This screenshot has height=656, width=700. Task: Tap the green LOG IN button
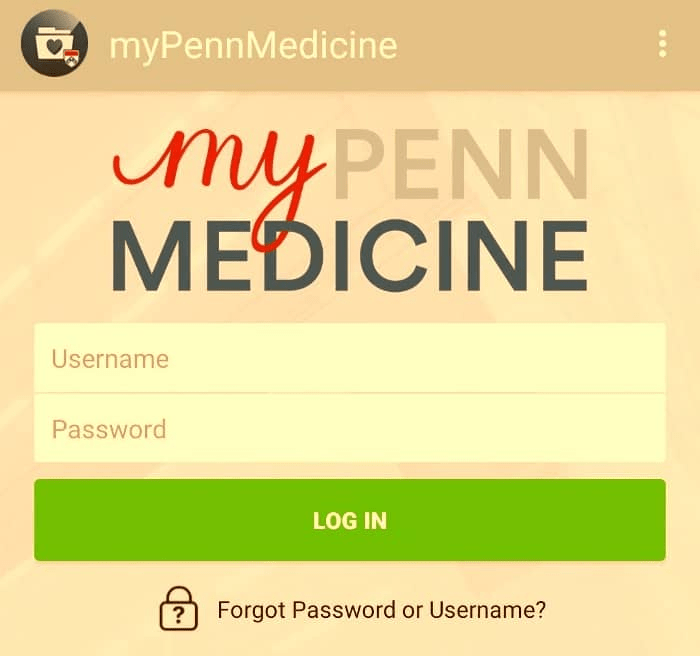point(350,520)
